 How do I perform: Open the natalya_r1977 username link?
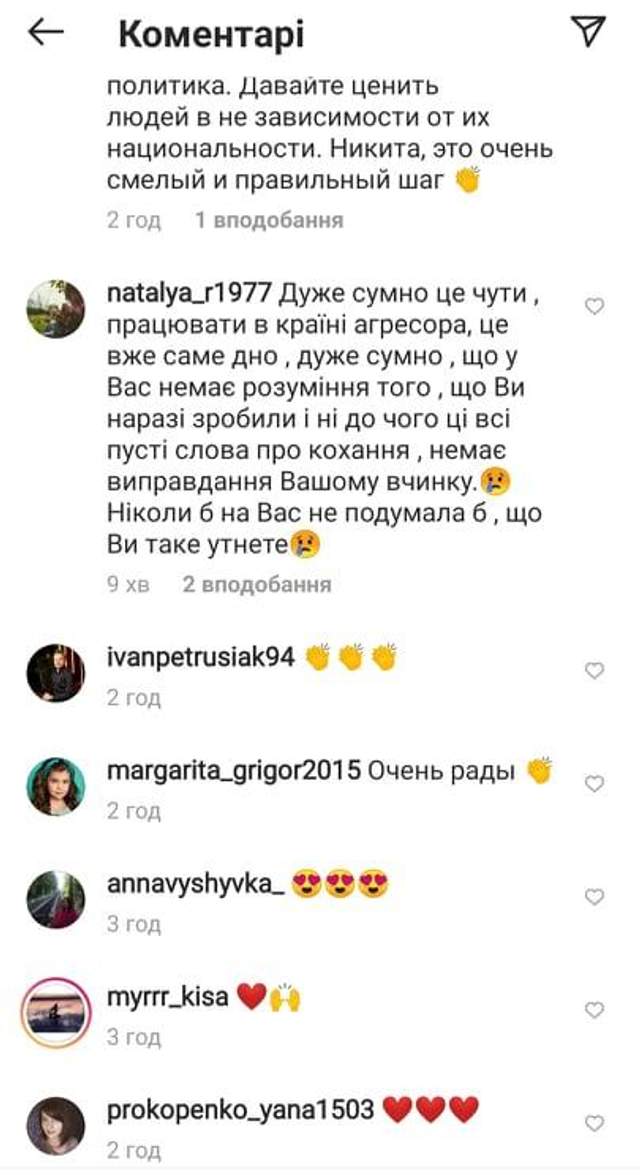point(189,293)
